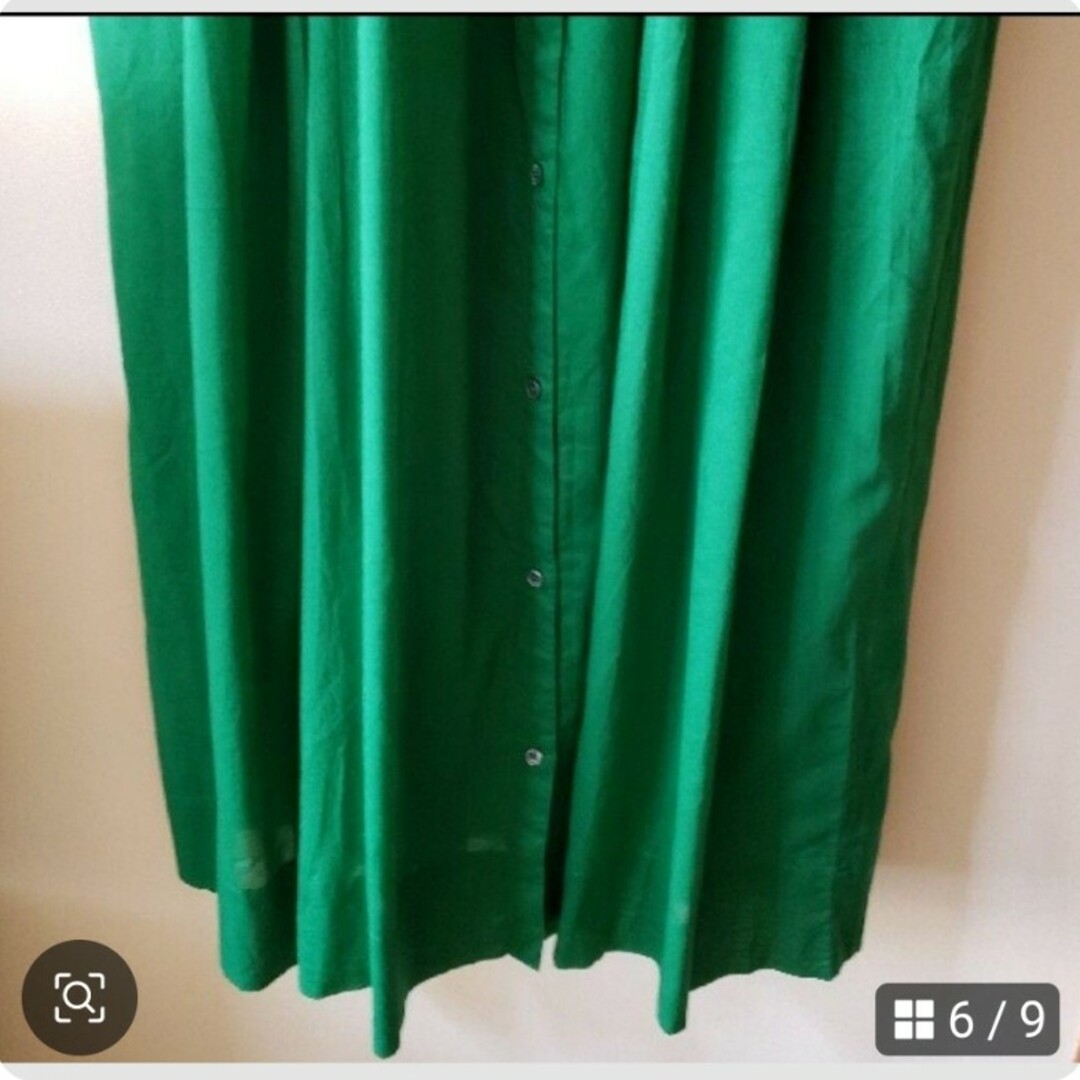Open visual search lens icon

tap(79, 996)
